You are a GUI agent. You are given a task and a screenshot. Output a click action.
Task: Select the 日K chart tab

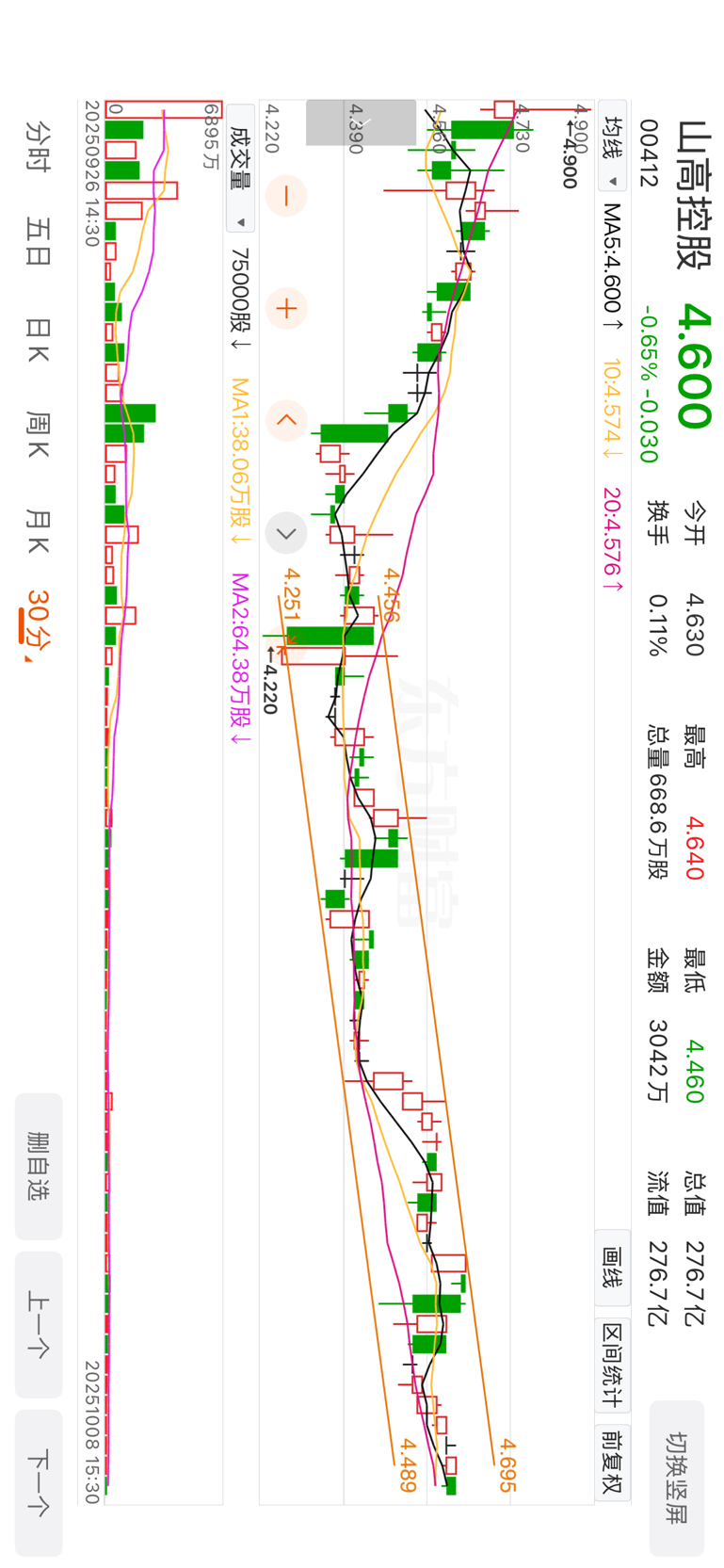(x=38, y=340)
